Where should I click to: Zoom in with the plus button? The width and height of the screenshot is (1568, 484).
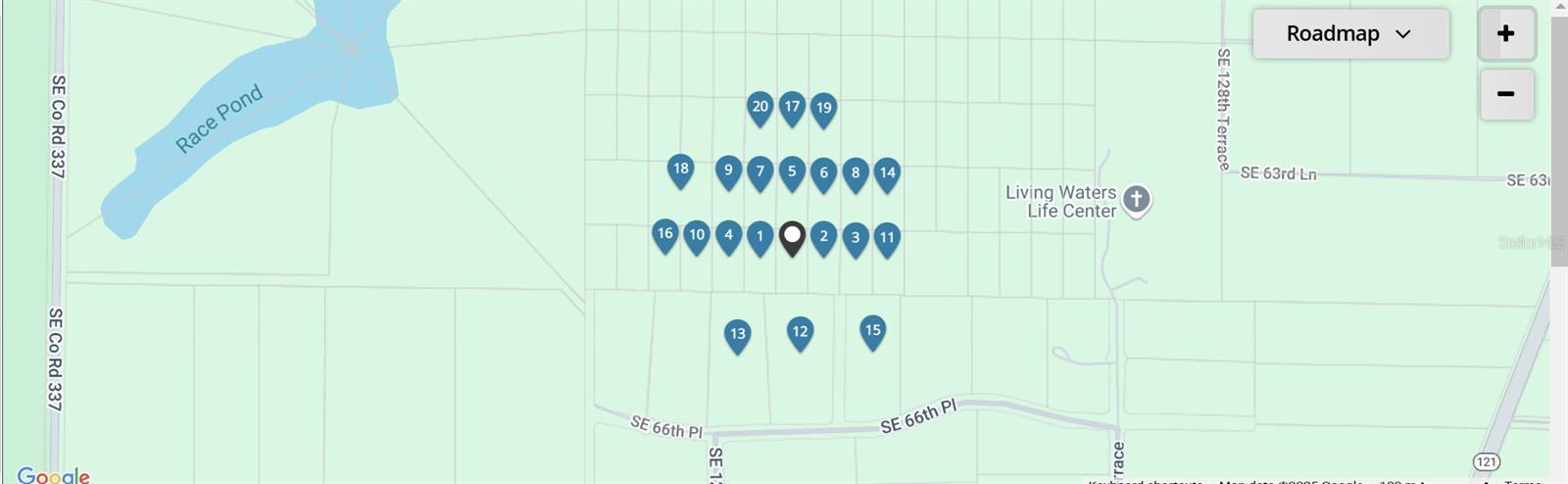[1506, 34]
